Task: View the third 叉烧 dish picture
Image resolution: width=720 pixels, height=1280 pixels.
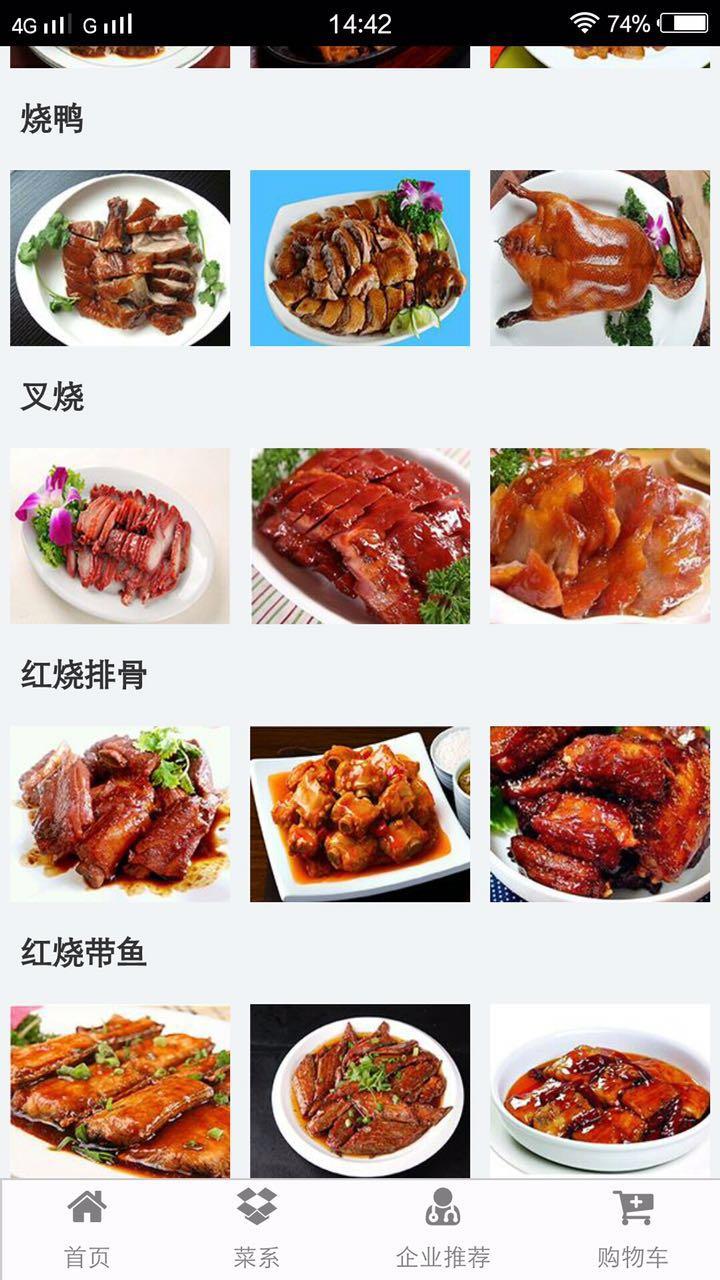Action: coord(600,536)
